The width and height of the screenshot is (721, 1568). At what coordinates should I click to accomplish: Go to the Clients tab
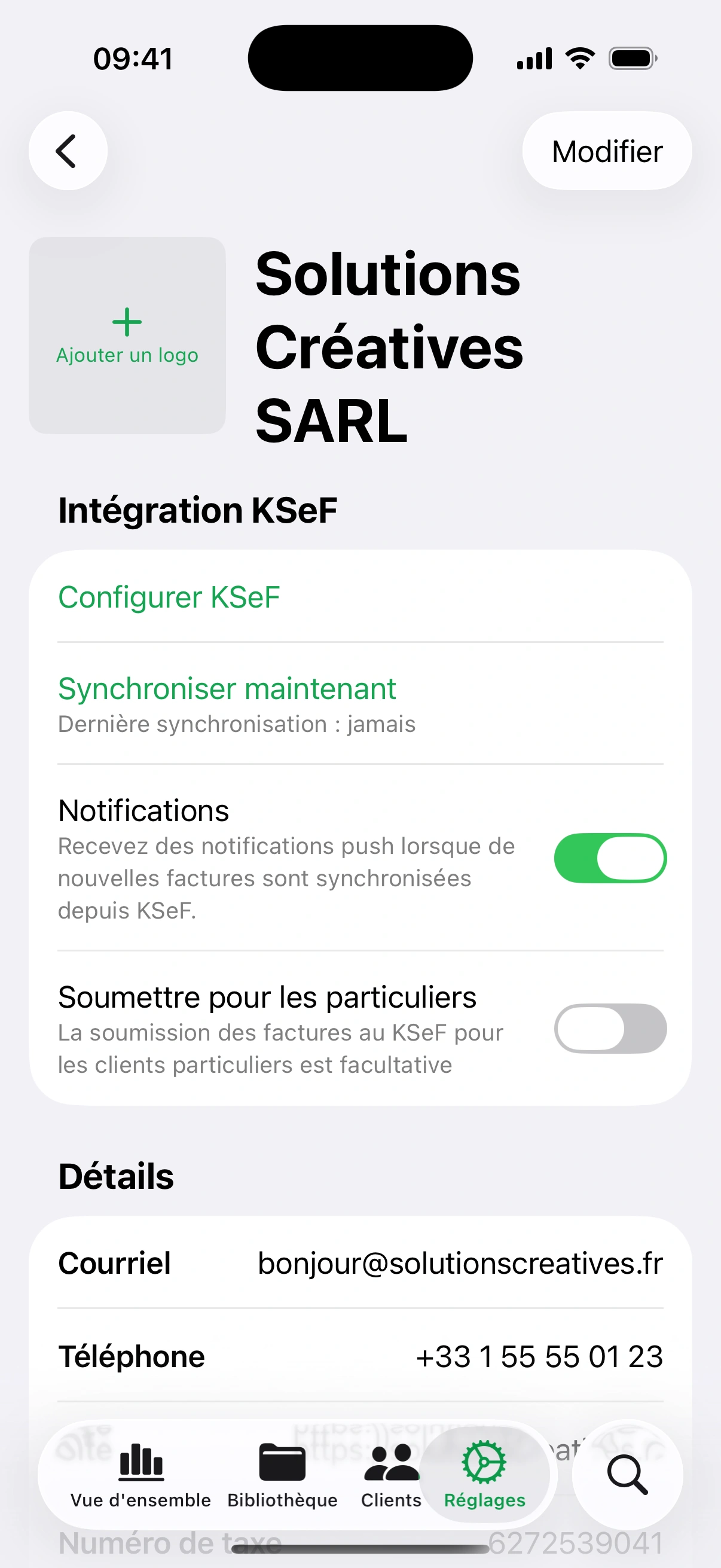391,1474
